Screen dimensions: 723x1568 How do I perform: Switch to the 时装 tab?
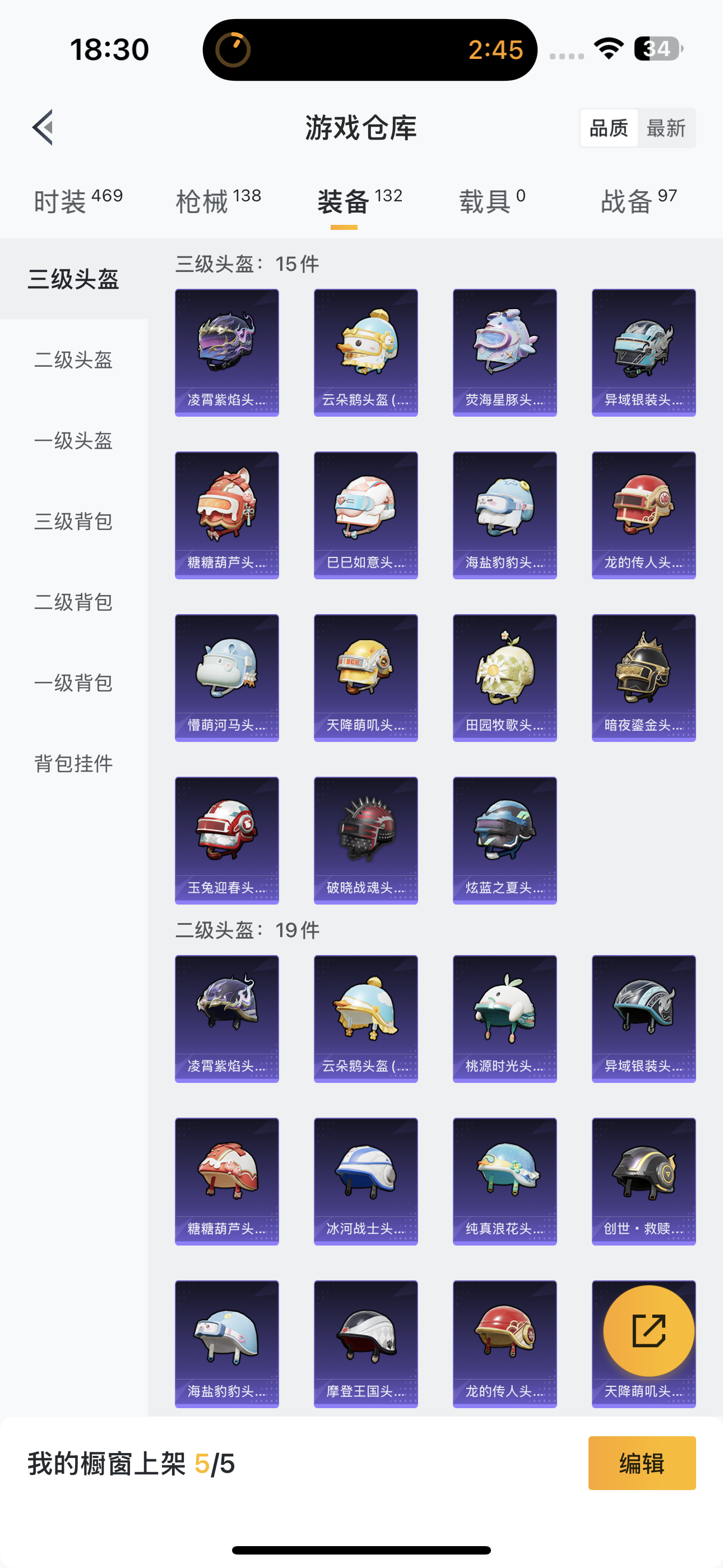pos(78,200)
